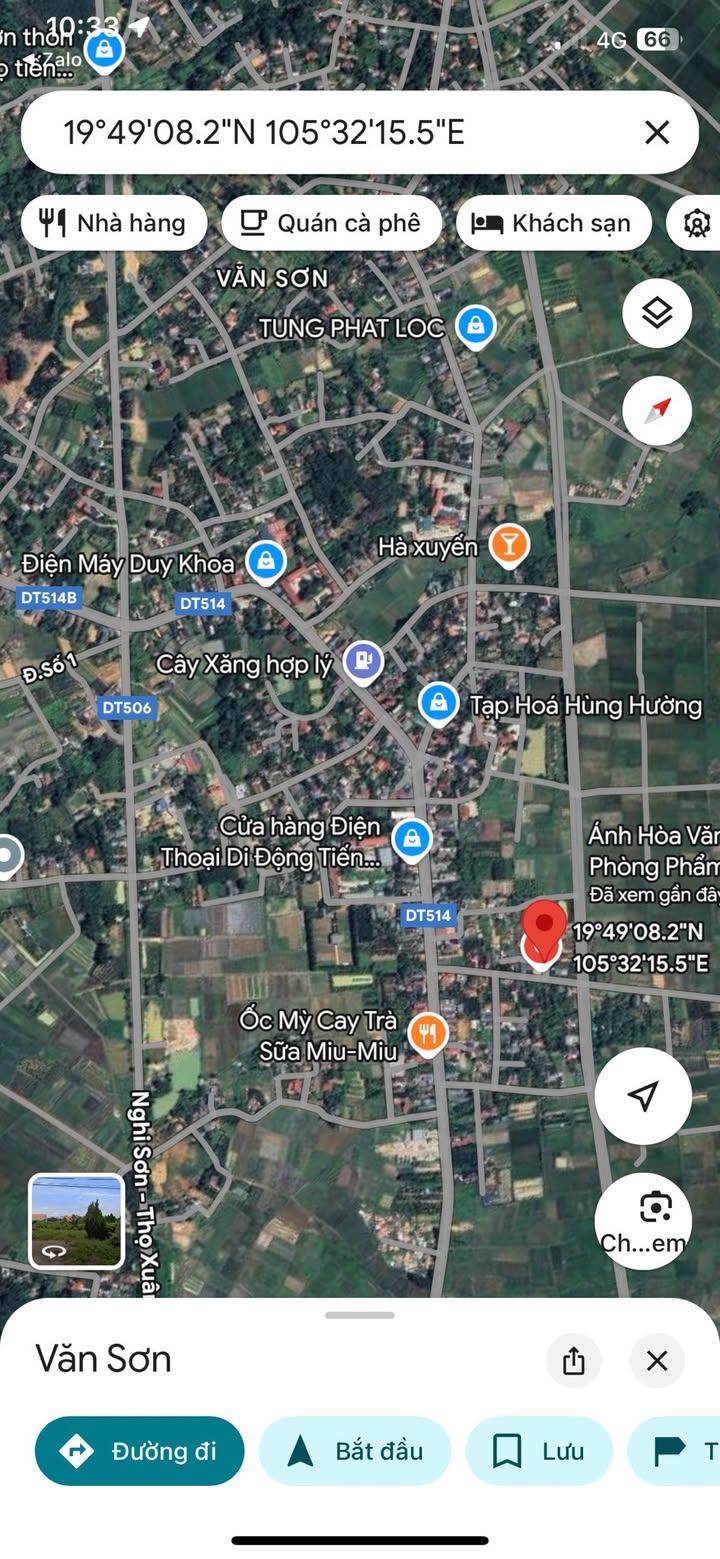Show Khách sạn nearby
720x1559 pixels.
[553, 222]
